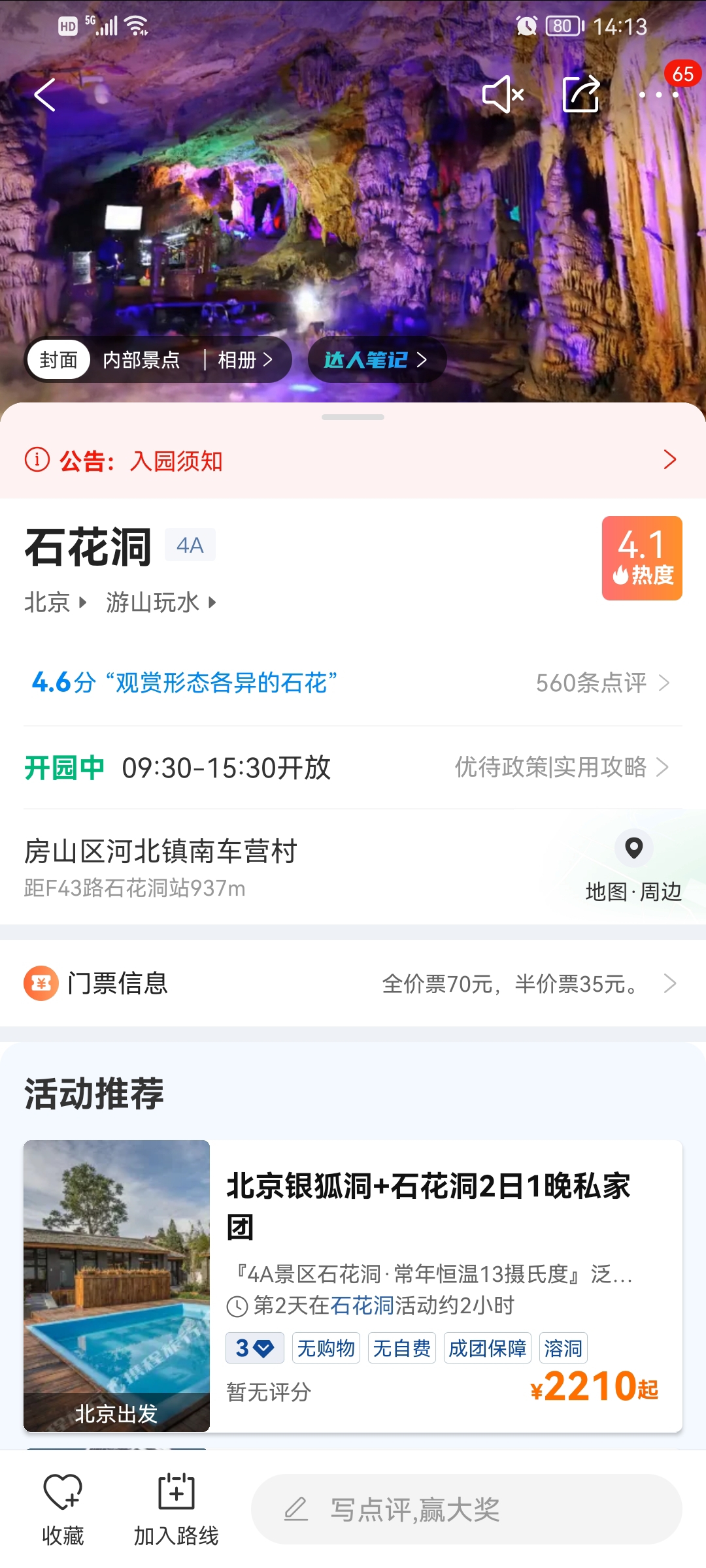Open 门票信息 ticket details
The height and width of the screenshot is (1568, 706).
353,983
